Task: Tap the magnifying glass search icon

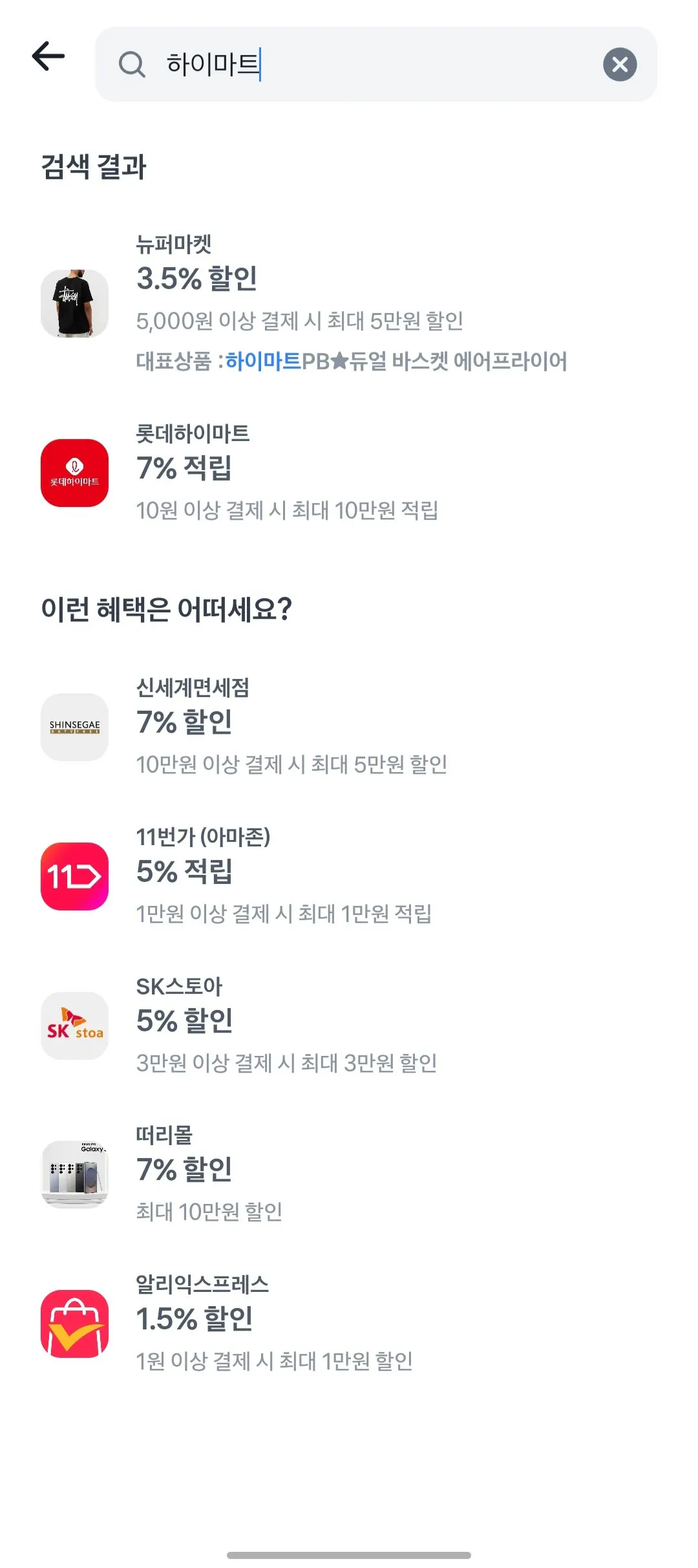Action: tap(132, 65)
